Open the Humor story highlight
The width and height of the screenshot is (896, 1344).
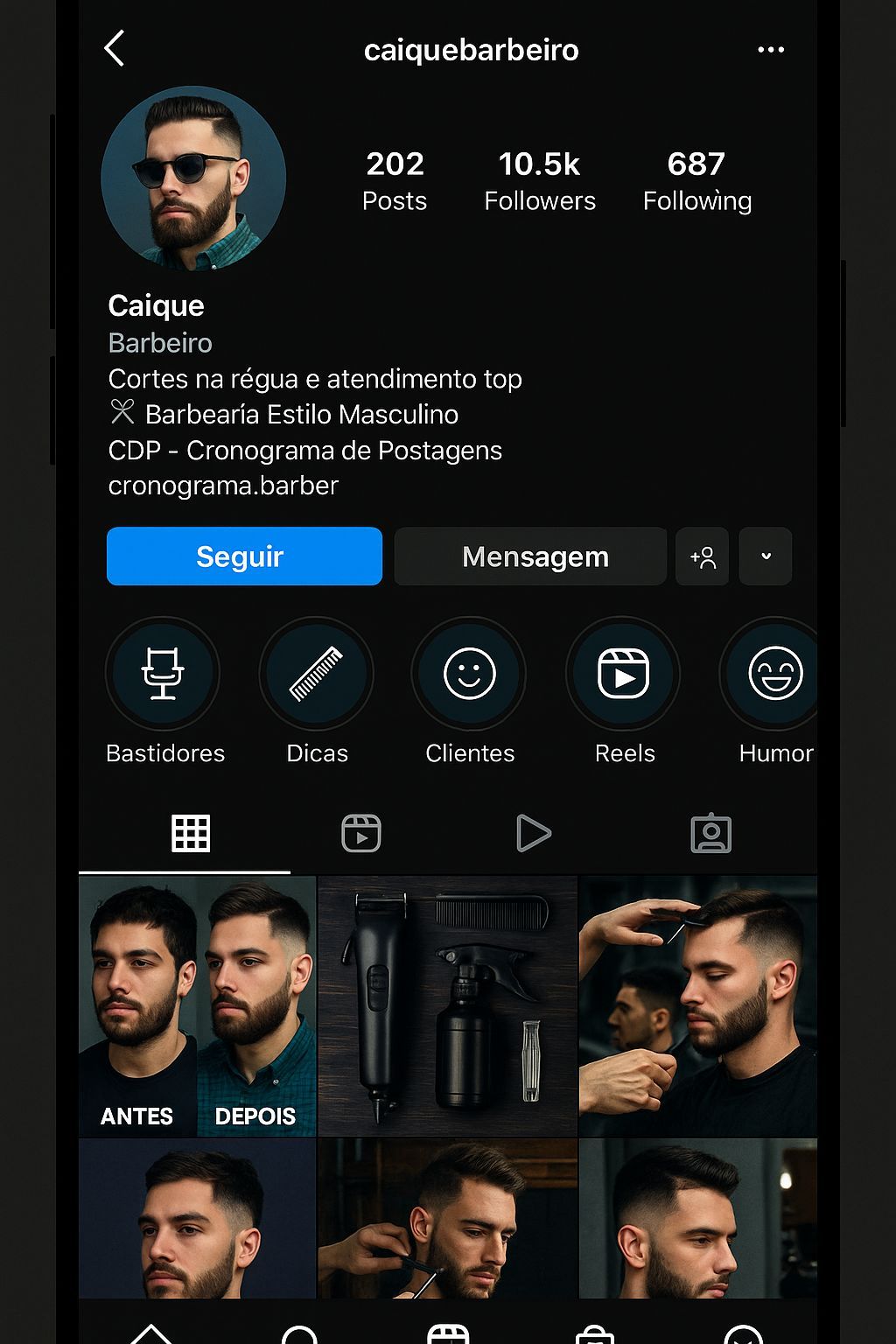coord(774,674)
